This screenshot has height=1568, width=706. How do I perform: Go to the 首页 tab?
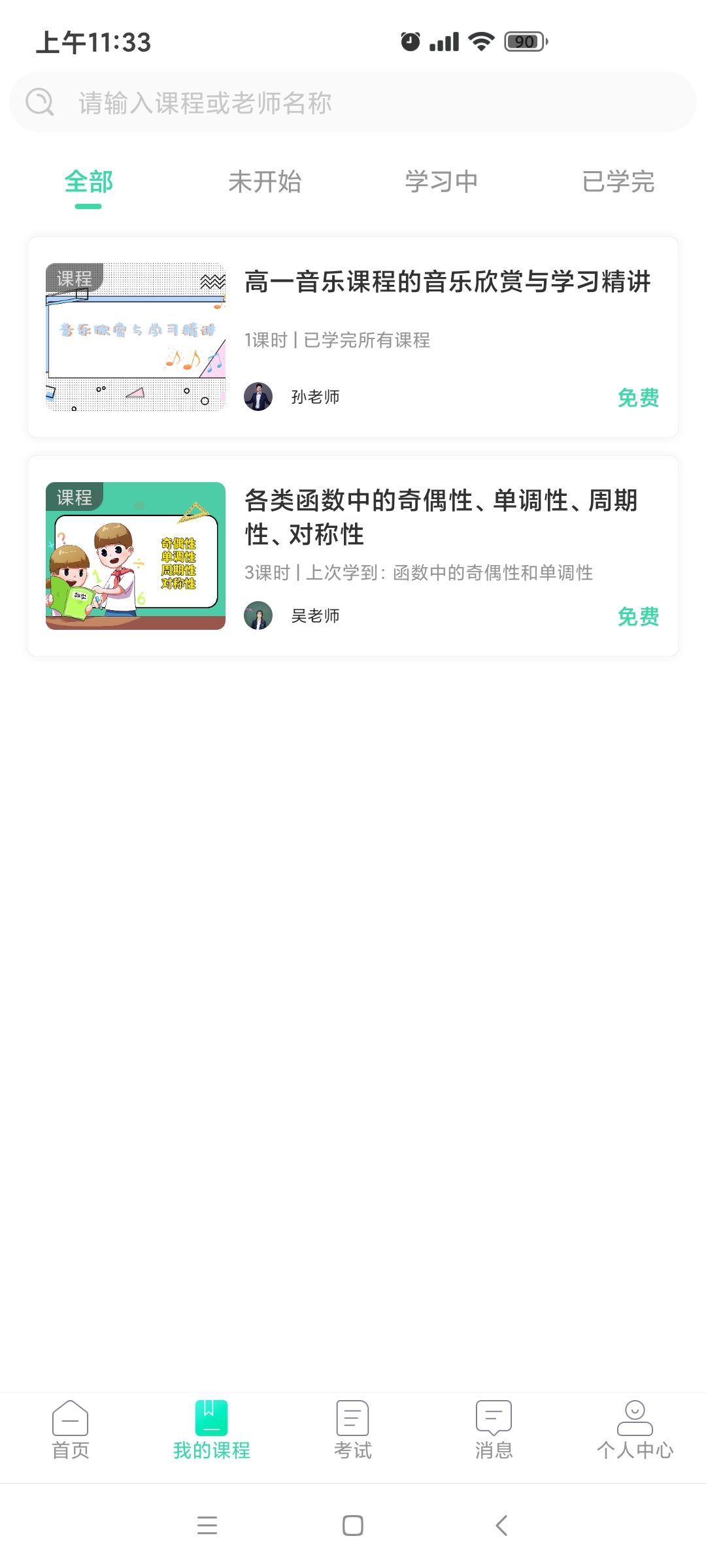pos(71,1431)
